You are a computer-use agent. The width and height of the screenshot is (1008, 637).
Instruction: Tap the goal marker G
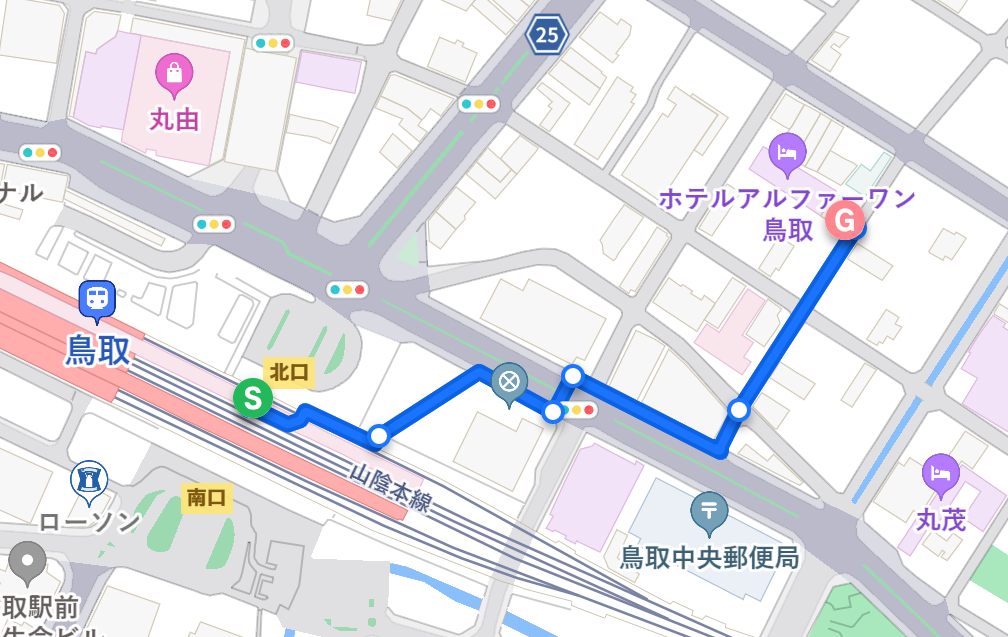pyautogui.click(x=845, y=222)
